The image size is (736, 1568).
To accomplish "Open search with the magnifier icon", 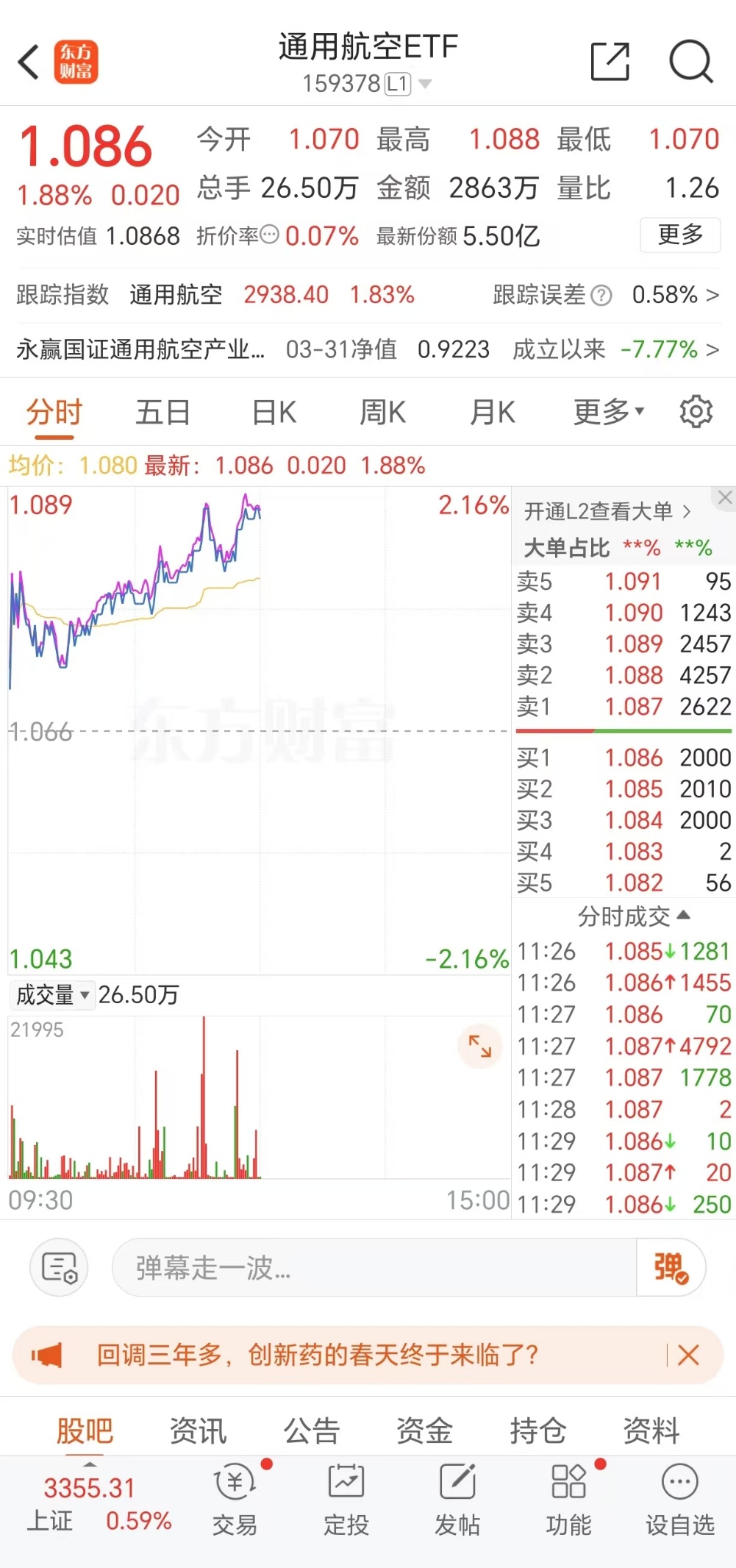I will 690,62.
